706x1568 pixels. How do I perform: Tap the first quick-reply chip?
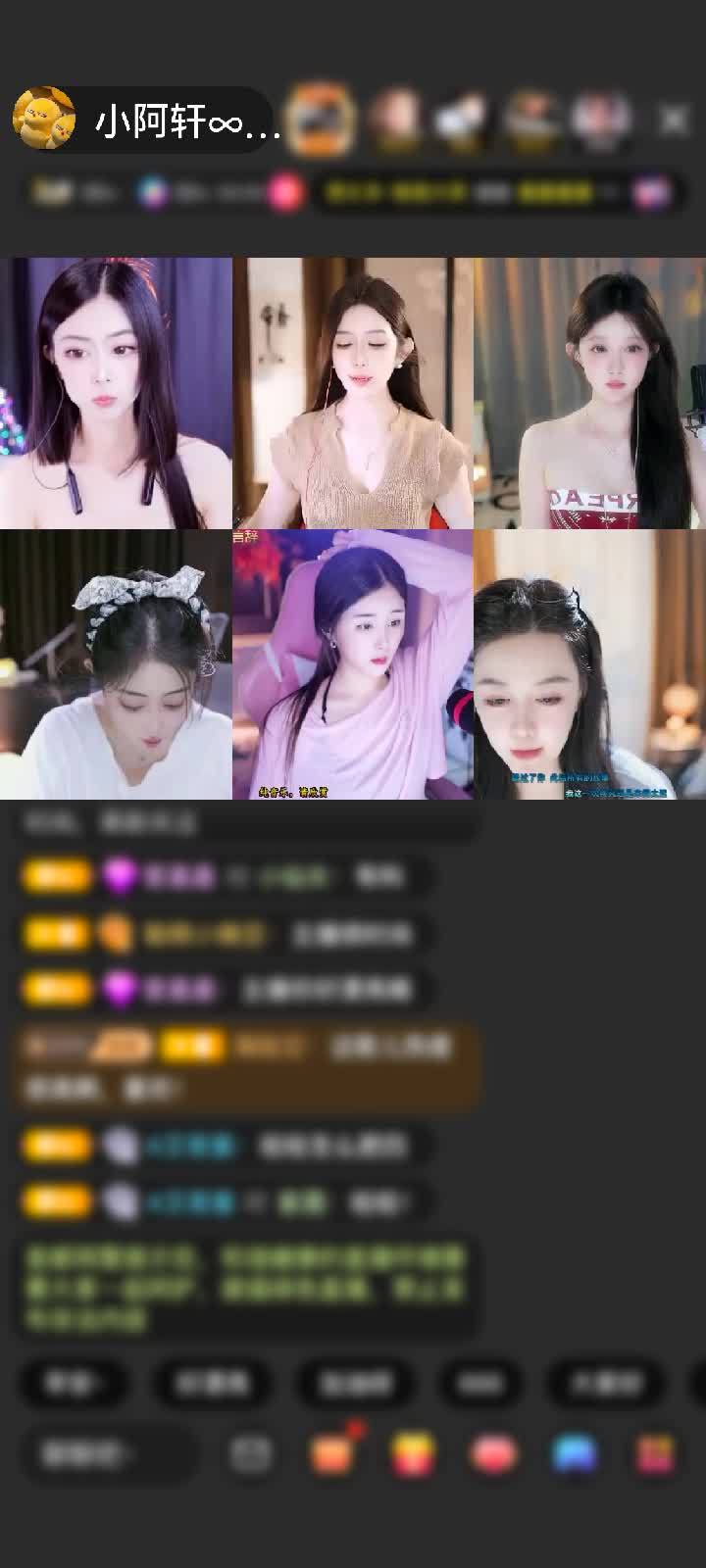[x=74, y=1383]
